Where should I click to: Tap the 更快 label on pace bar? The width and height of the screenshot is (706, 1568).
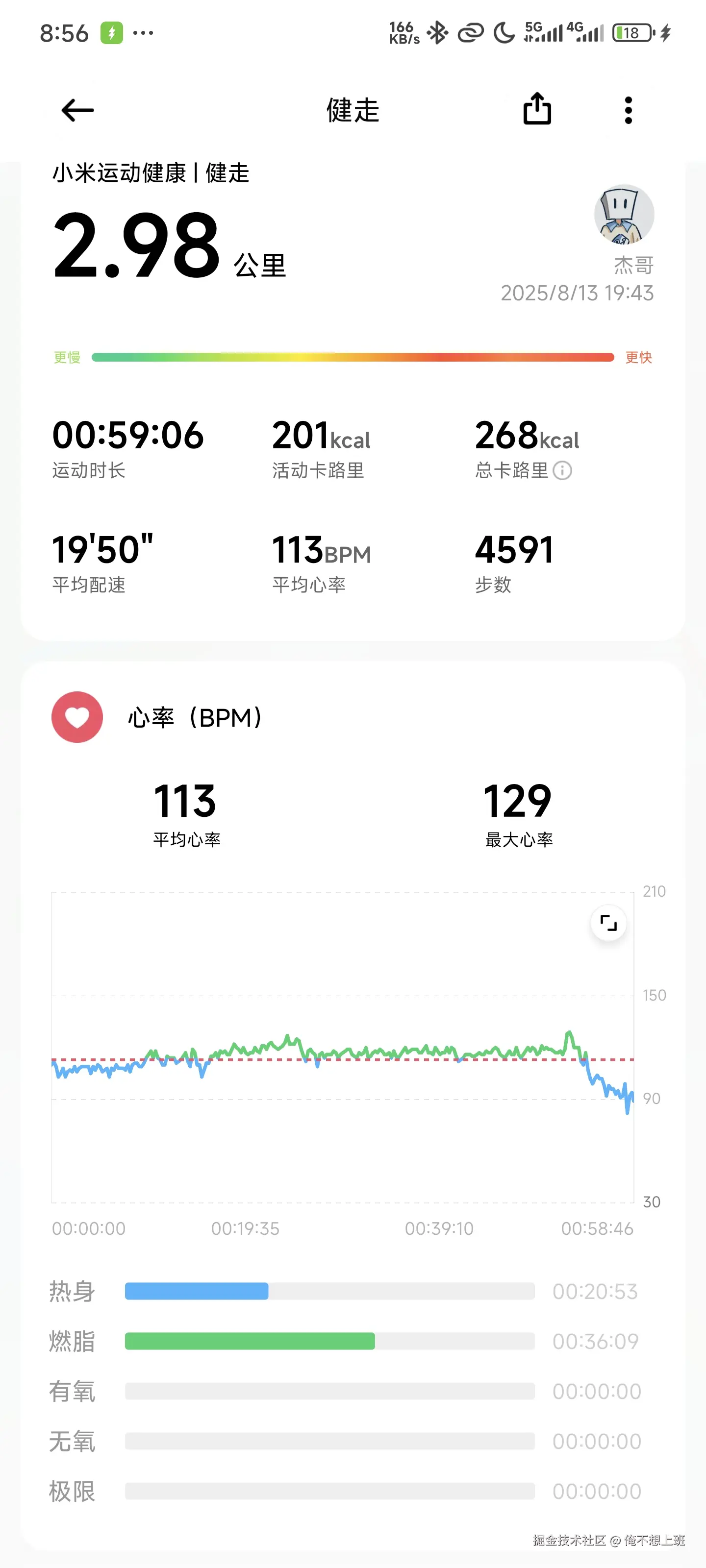(x=637, y=357)
